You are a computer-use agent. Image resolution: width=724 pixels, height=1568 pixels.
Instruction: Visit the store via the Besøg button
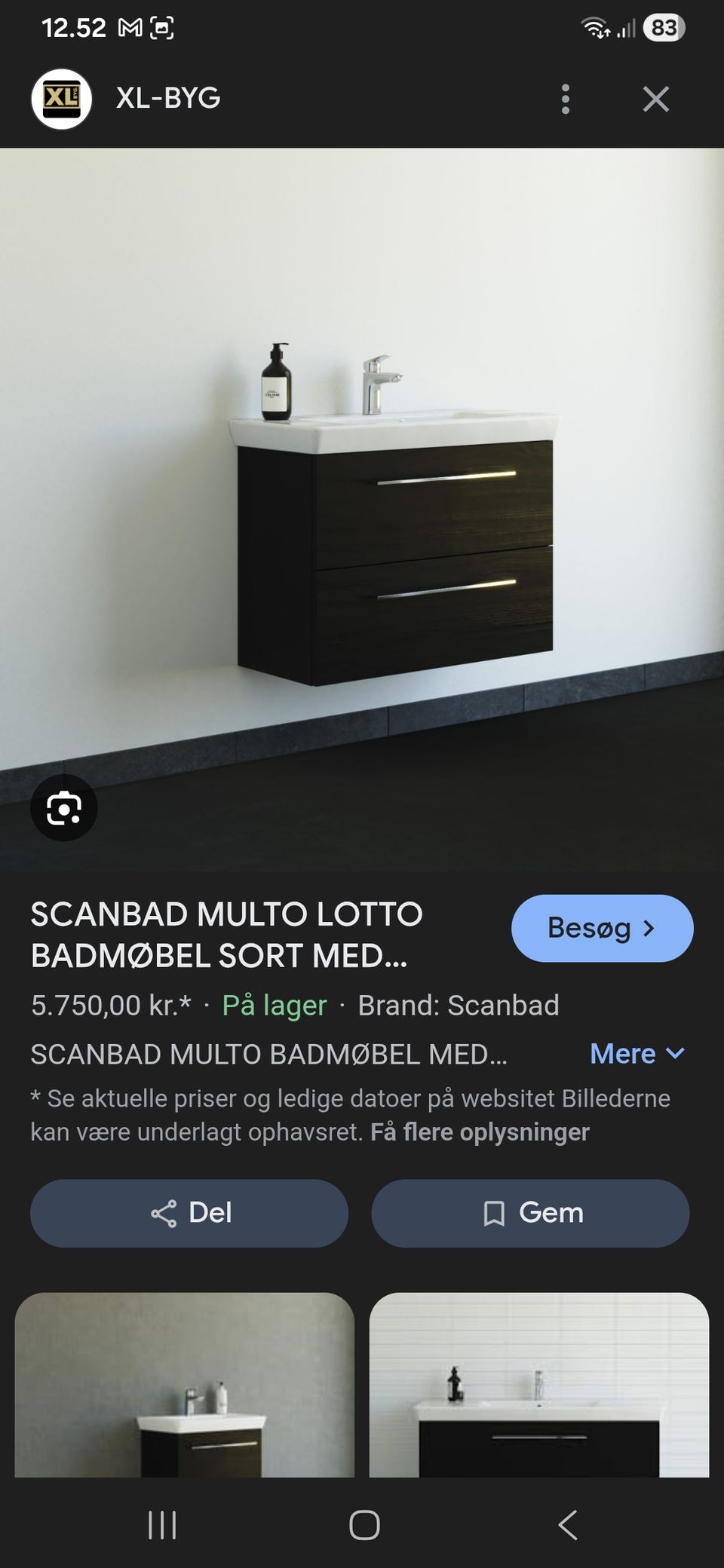[x=602, y=929]
